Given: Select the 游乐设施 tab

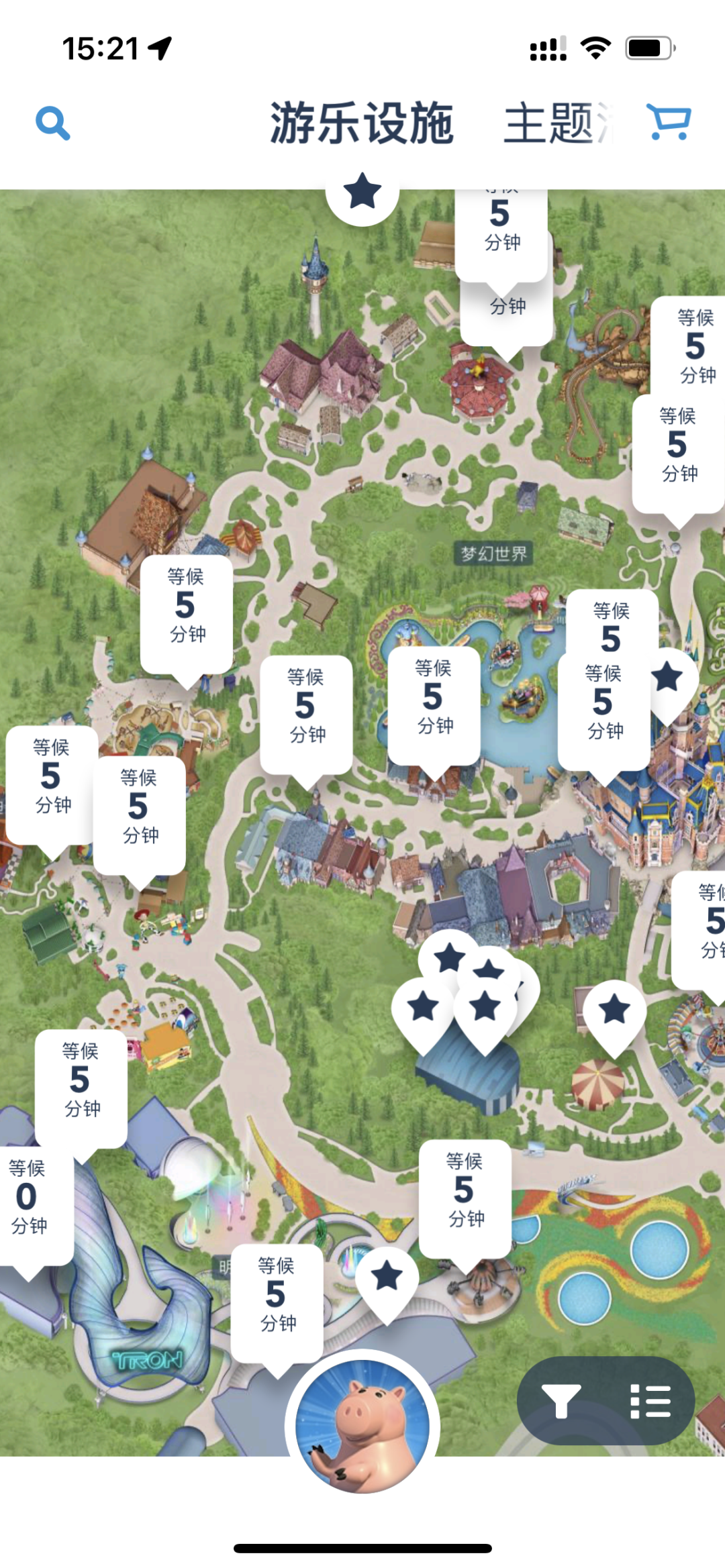Looking at the screenshot, I should pos(362,123).
